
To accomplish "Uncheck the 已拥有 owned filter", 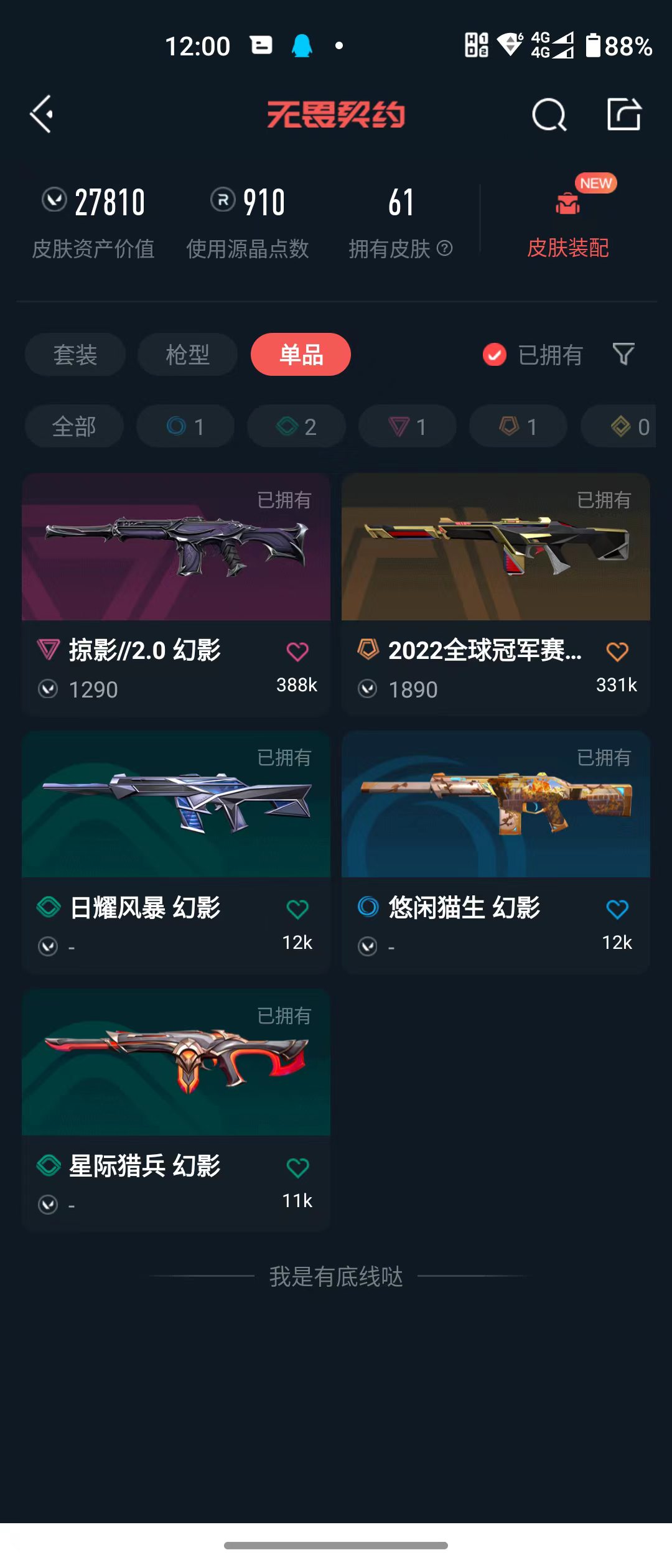I will 532,355.
